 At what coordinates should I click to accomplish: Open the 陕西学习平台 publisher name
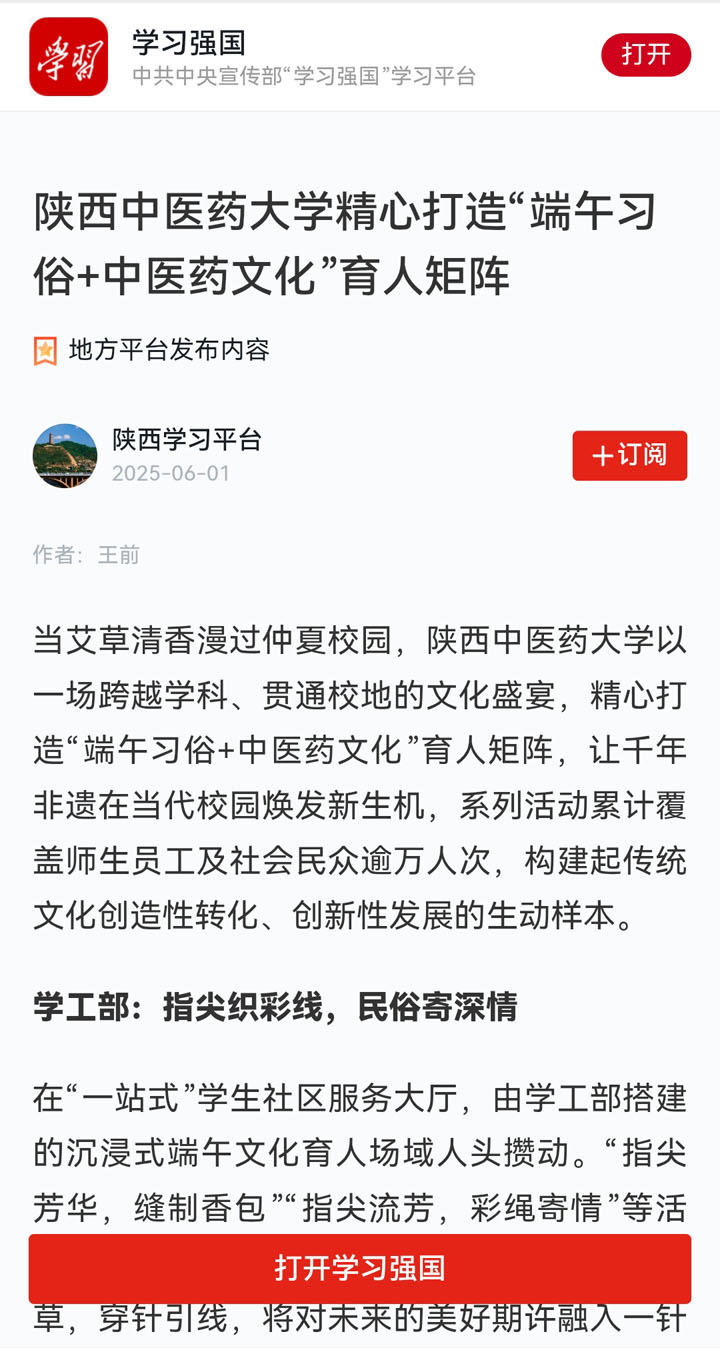[187, 439]
